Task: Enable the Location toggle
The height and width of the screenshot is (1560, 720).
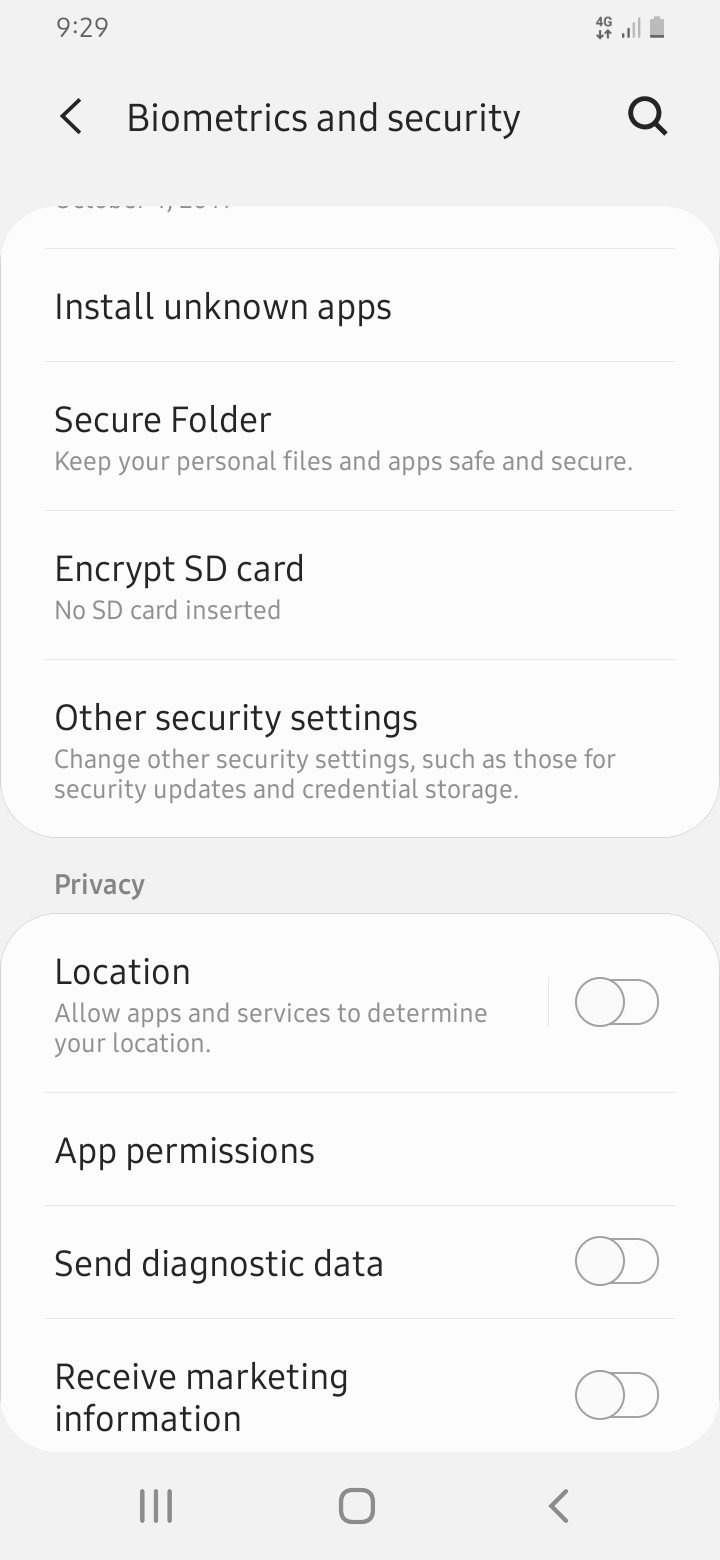Action: [x=616, y=1001]
